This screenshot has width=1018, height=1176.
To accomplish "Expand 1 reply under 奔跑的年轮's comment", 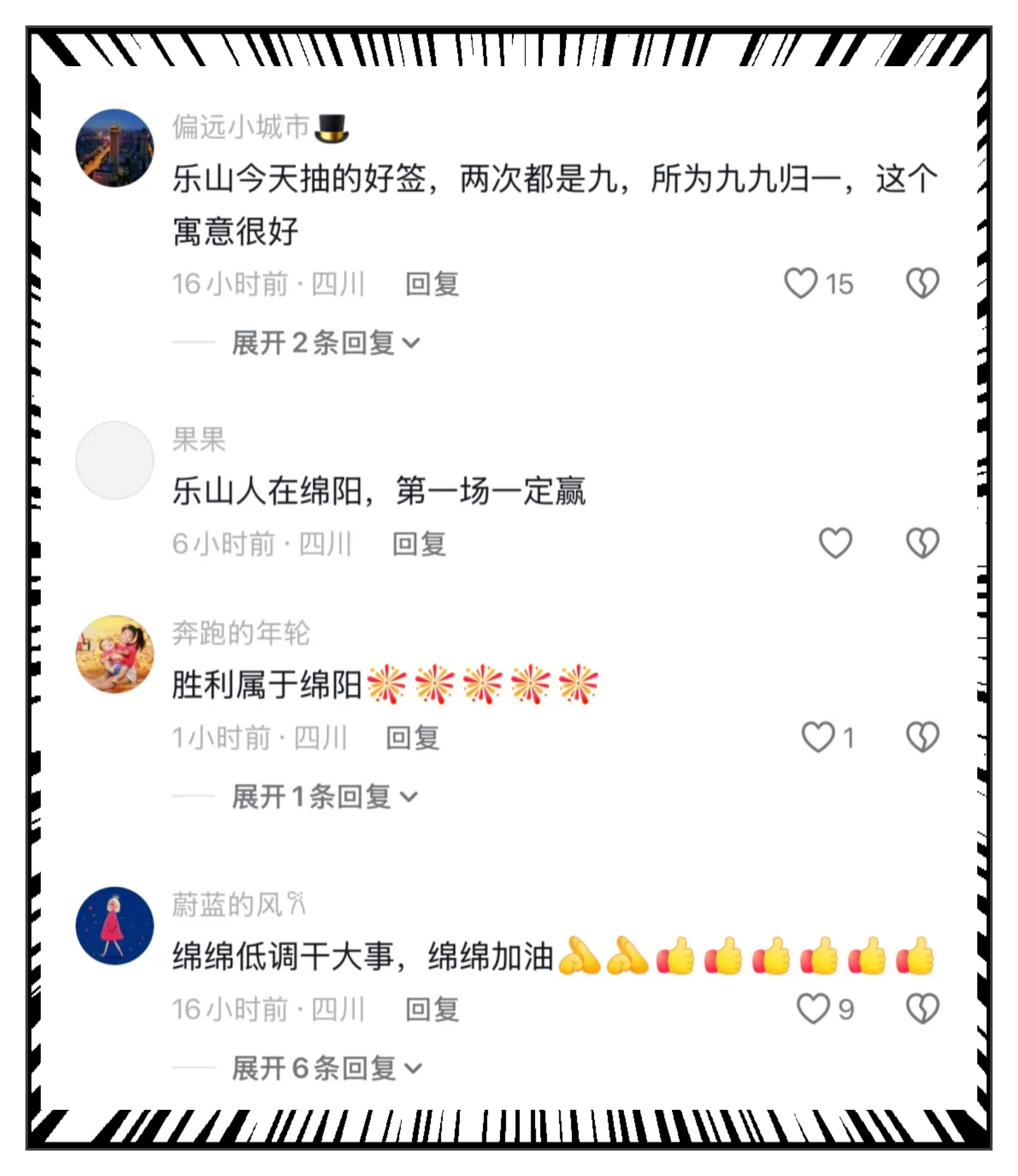I will [x=324, y=797].
